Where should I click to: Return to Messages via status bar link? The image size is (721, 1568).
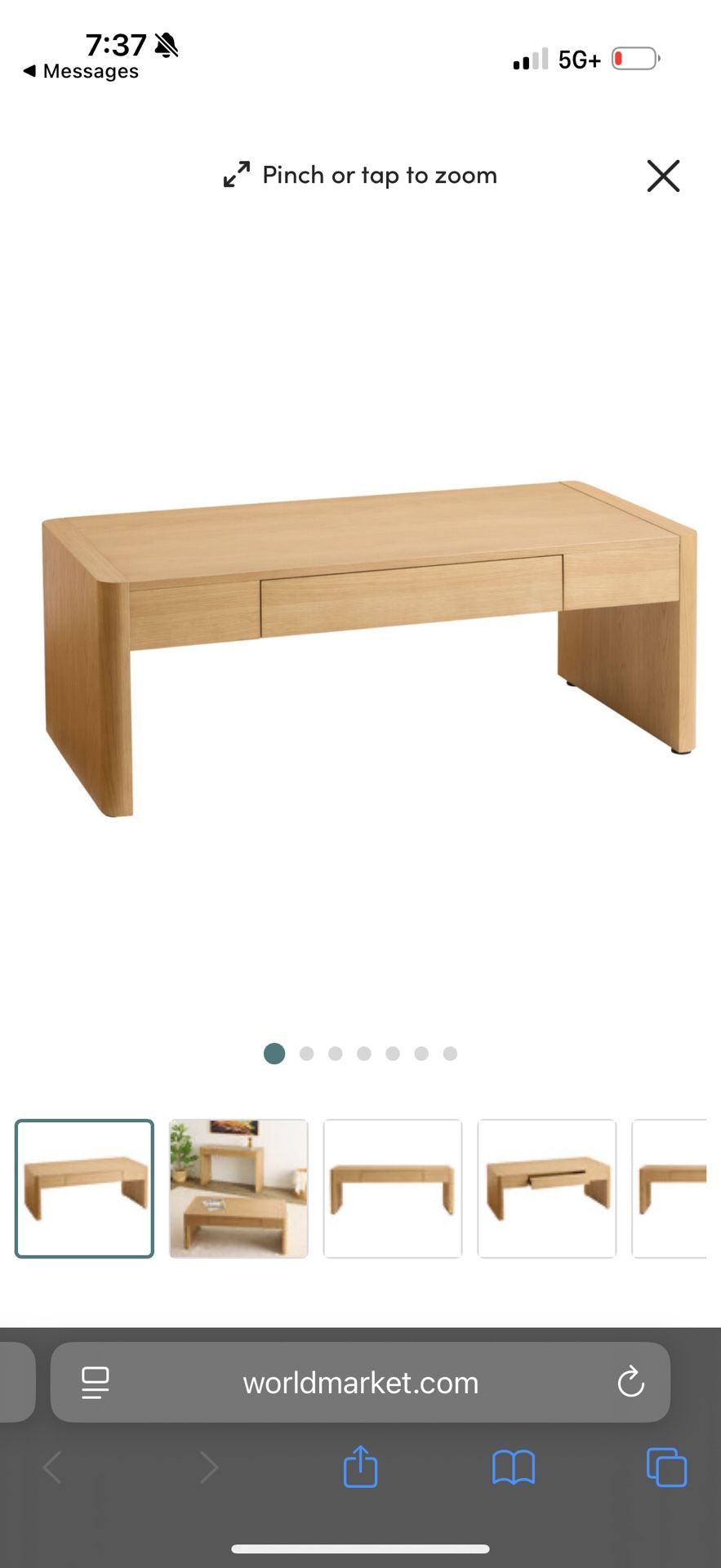79,71
